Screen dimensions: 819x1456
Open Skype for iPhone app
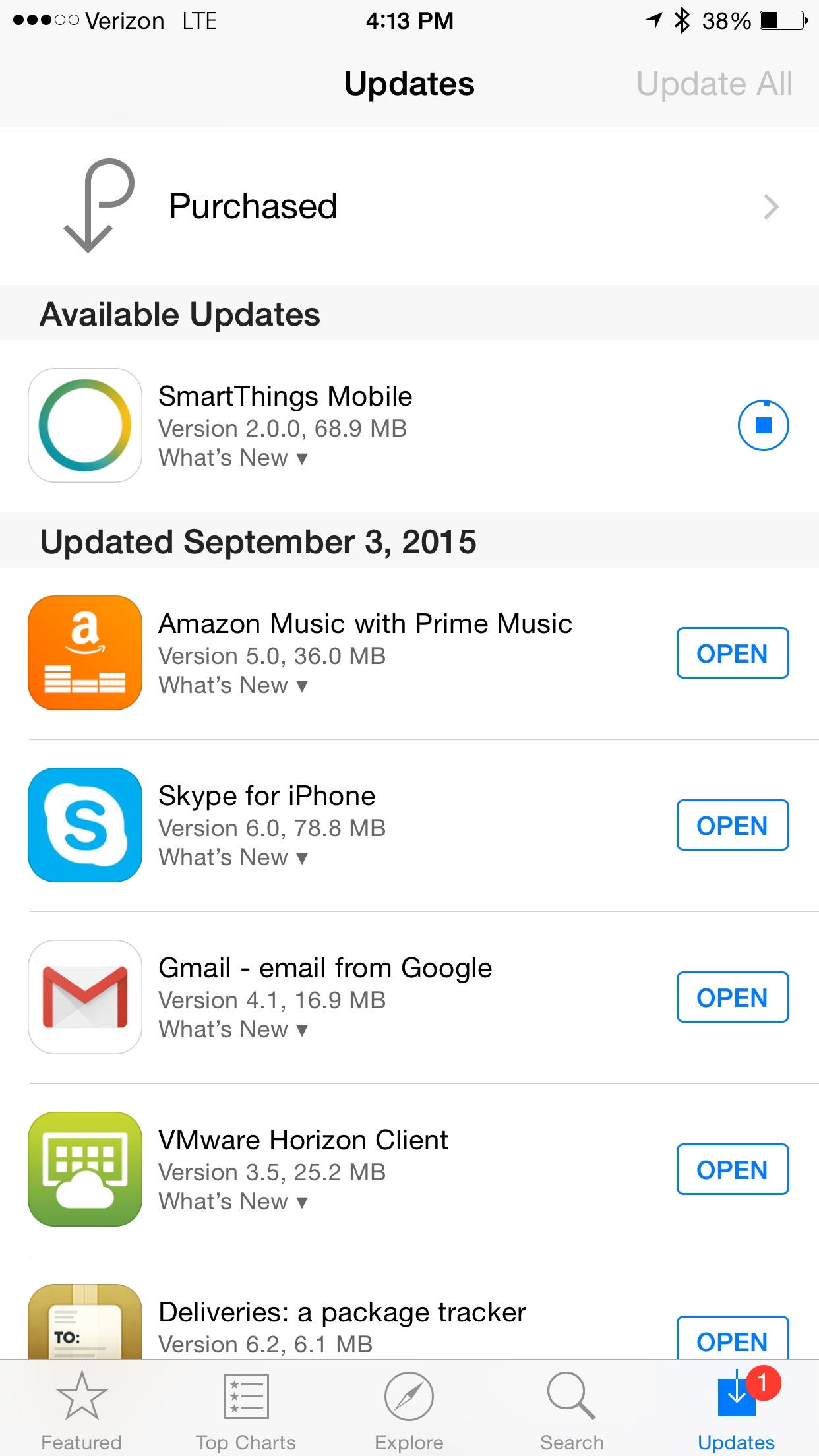pyautogui.click(x=732, y=825)
